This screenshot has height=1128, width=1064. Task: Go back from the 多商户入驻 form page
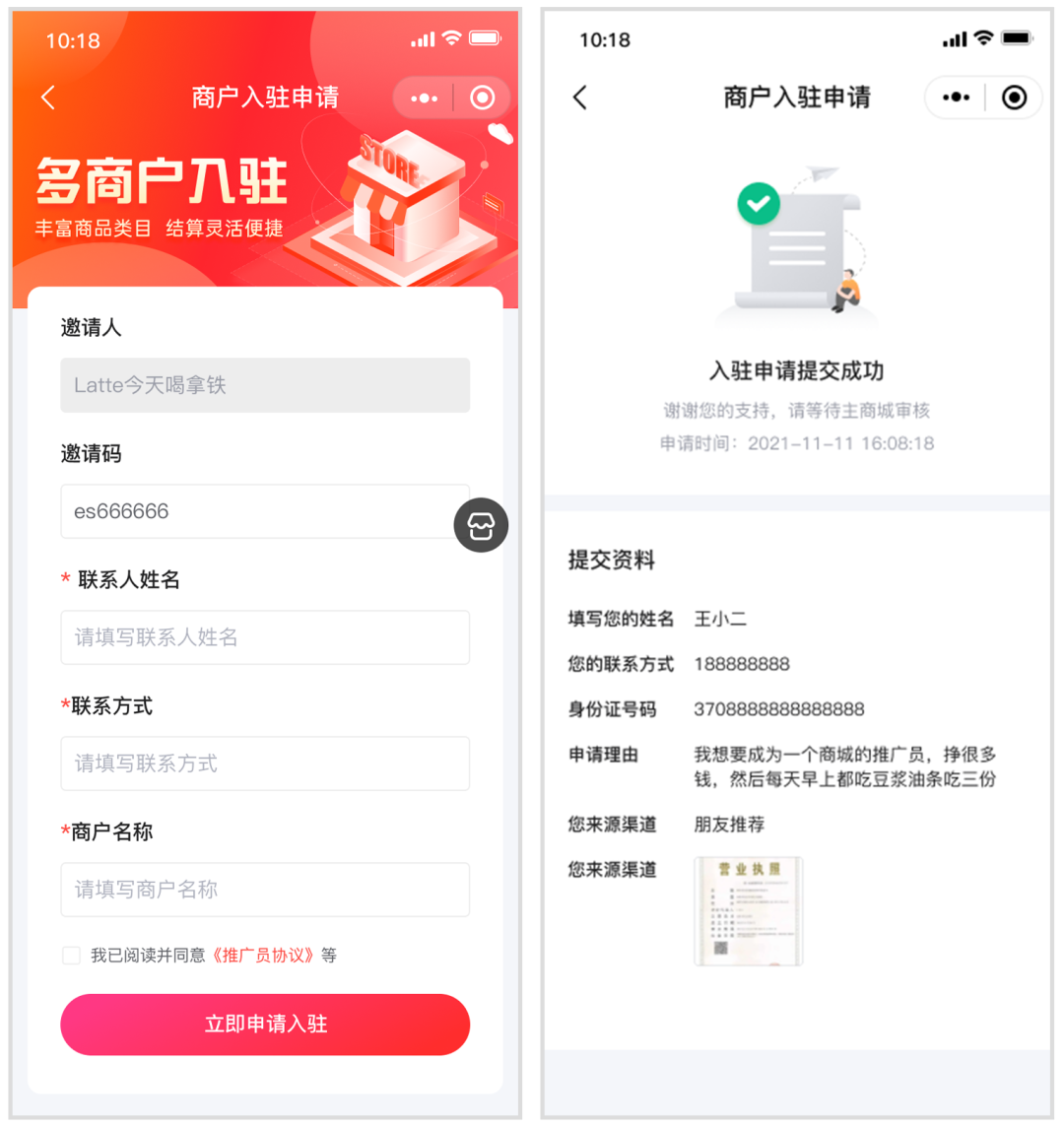point(48,98)
